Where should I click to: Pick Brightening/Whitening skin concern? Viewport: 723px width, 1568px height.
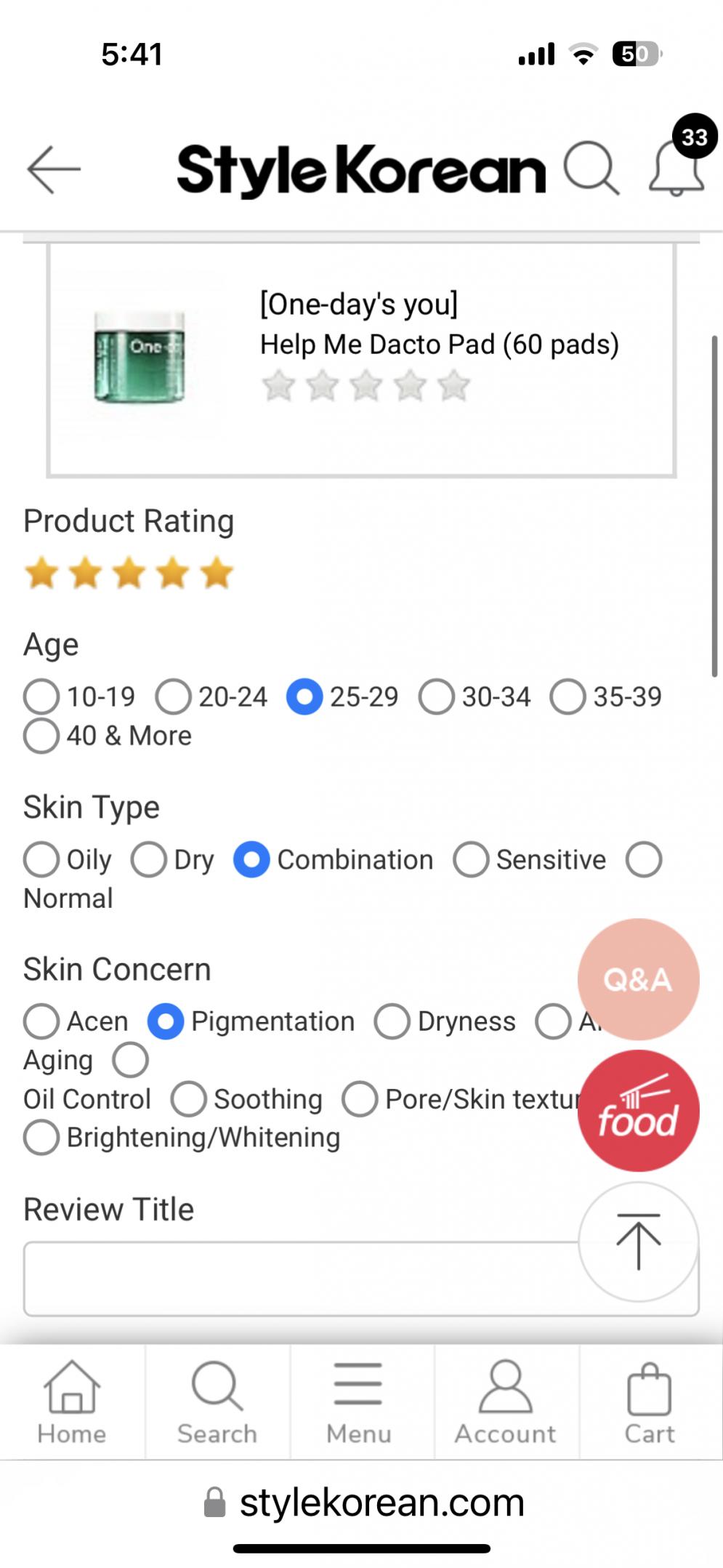[x=41, y=1137]
